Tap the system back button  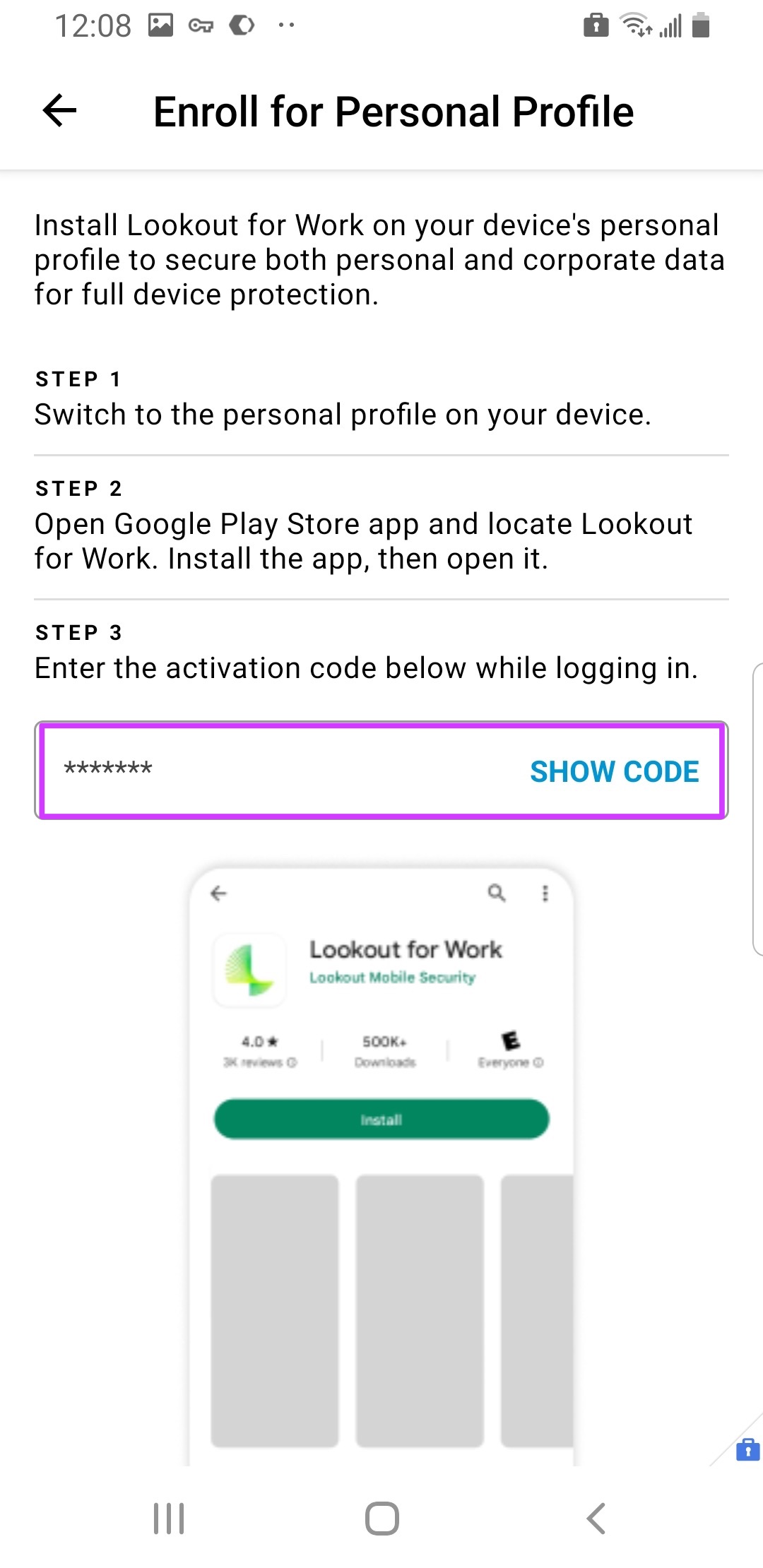(596, 1519)
